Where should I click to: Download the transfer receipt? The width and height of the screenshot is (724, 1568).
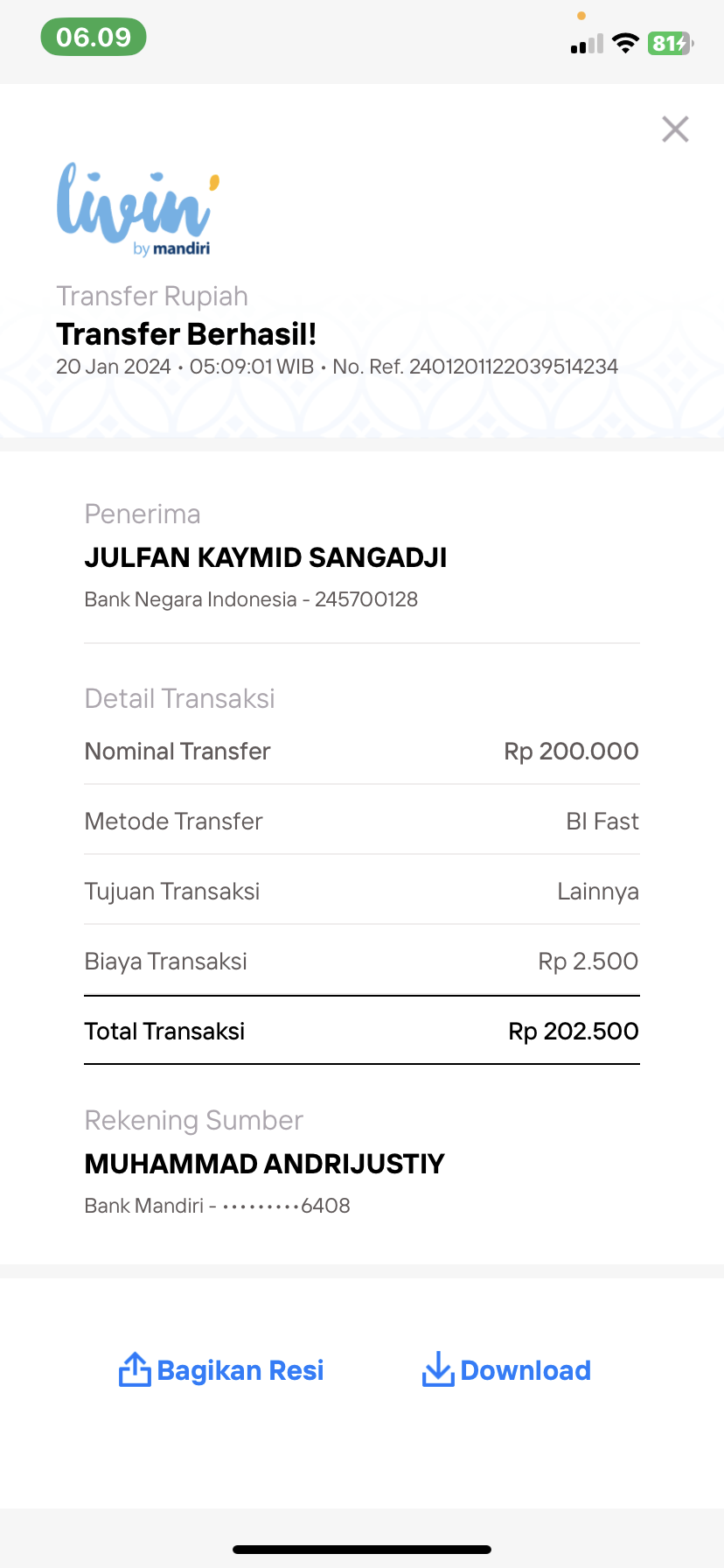[506, 1370]
